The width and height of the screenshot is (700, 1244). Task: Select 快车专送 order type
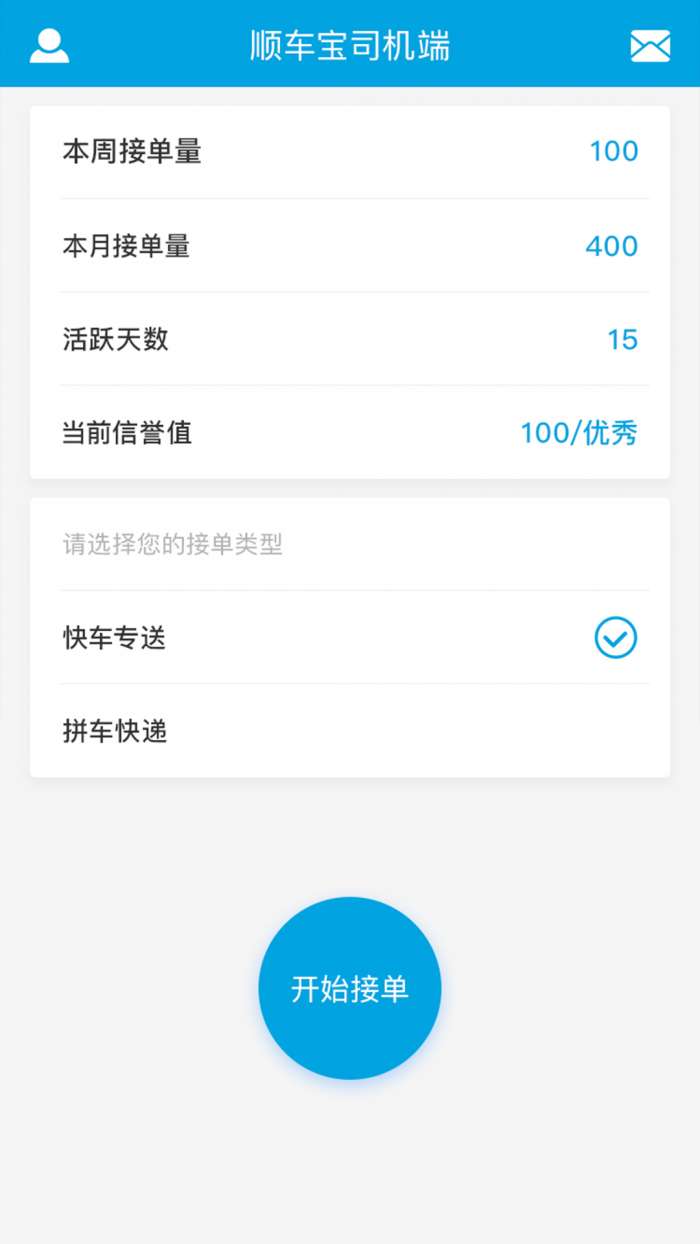coord(350,638)
